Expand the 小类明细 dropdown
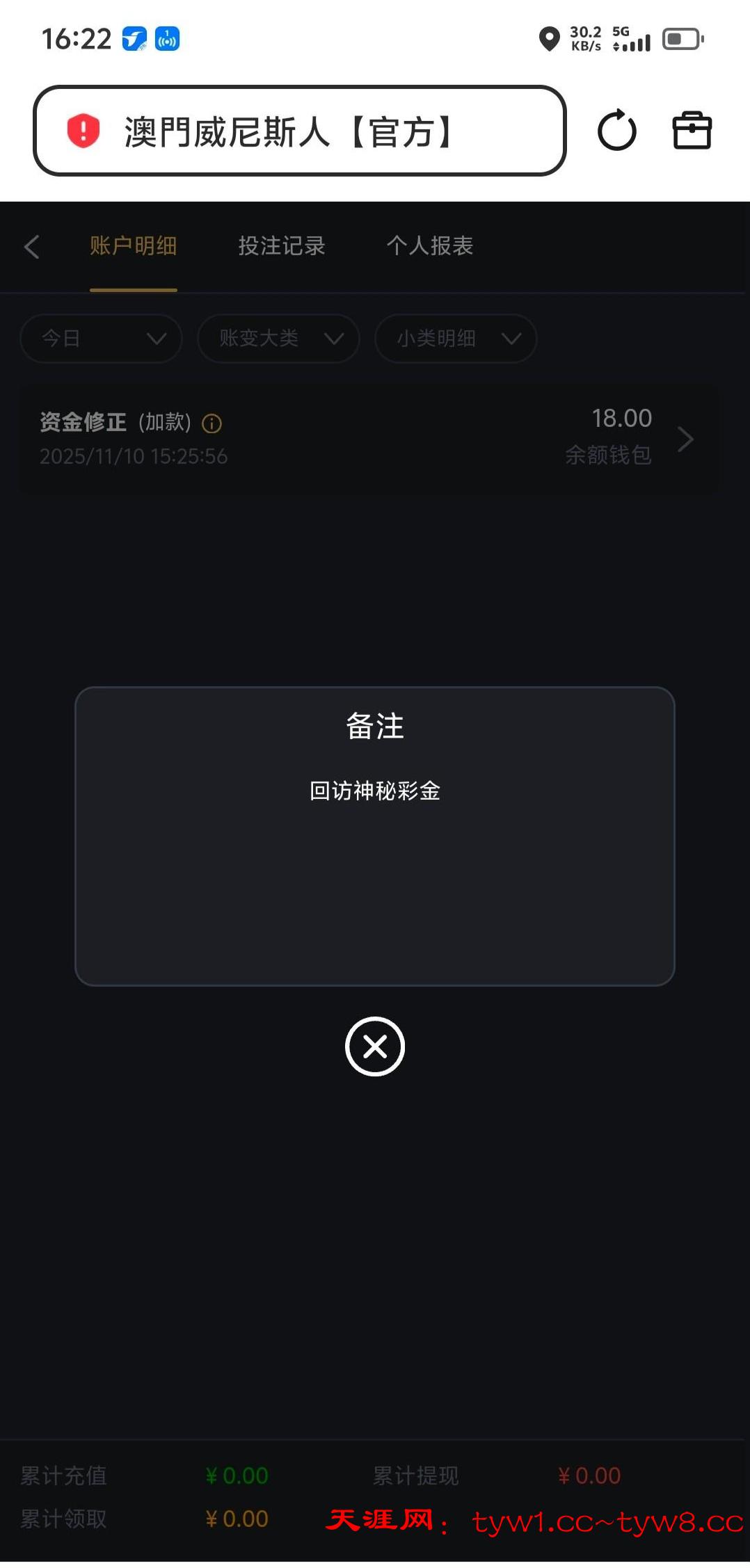Viewport: 750px width, 1568px height. (456, 339)
